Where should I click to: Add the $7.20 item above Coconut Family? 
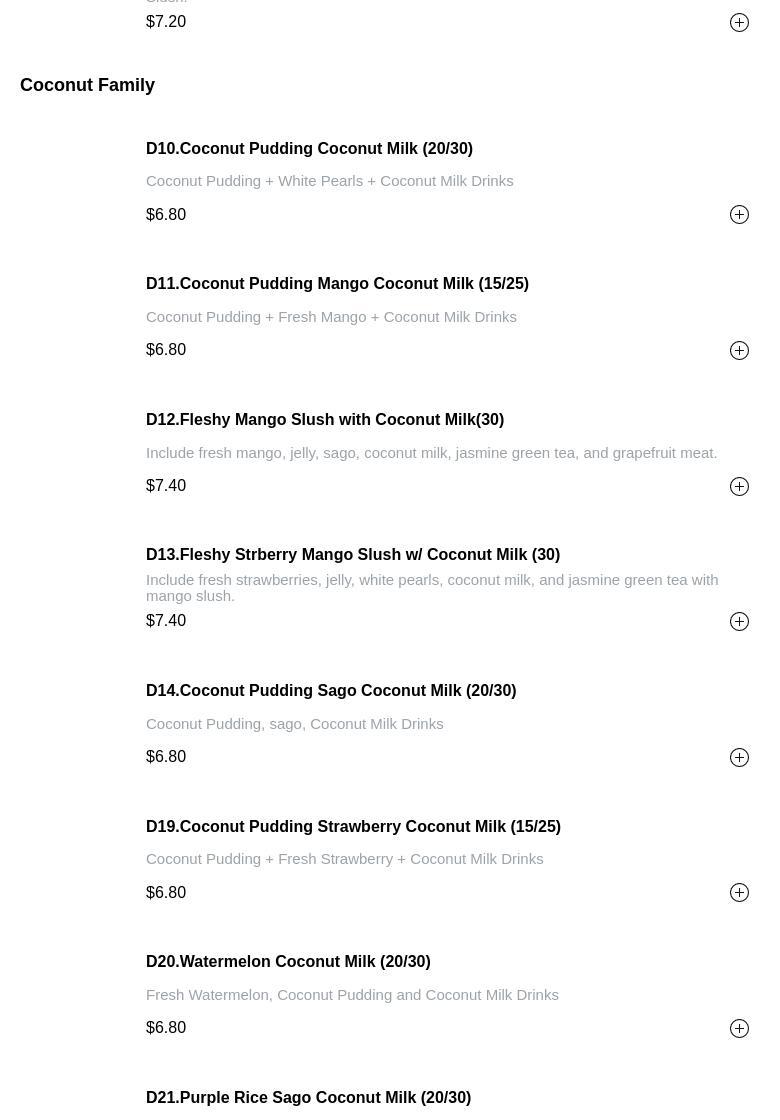(739, 22)
